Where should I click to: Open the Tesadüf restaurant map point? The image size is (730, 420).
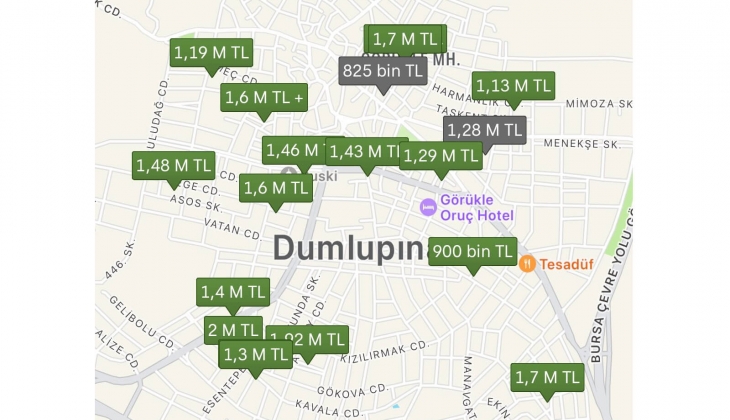coord(527,264)
